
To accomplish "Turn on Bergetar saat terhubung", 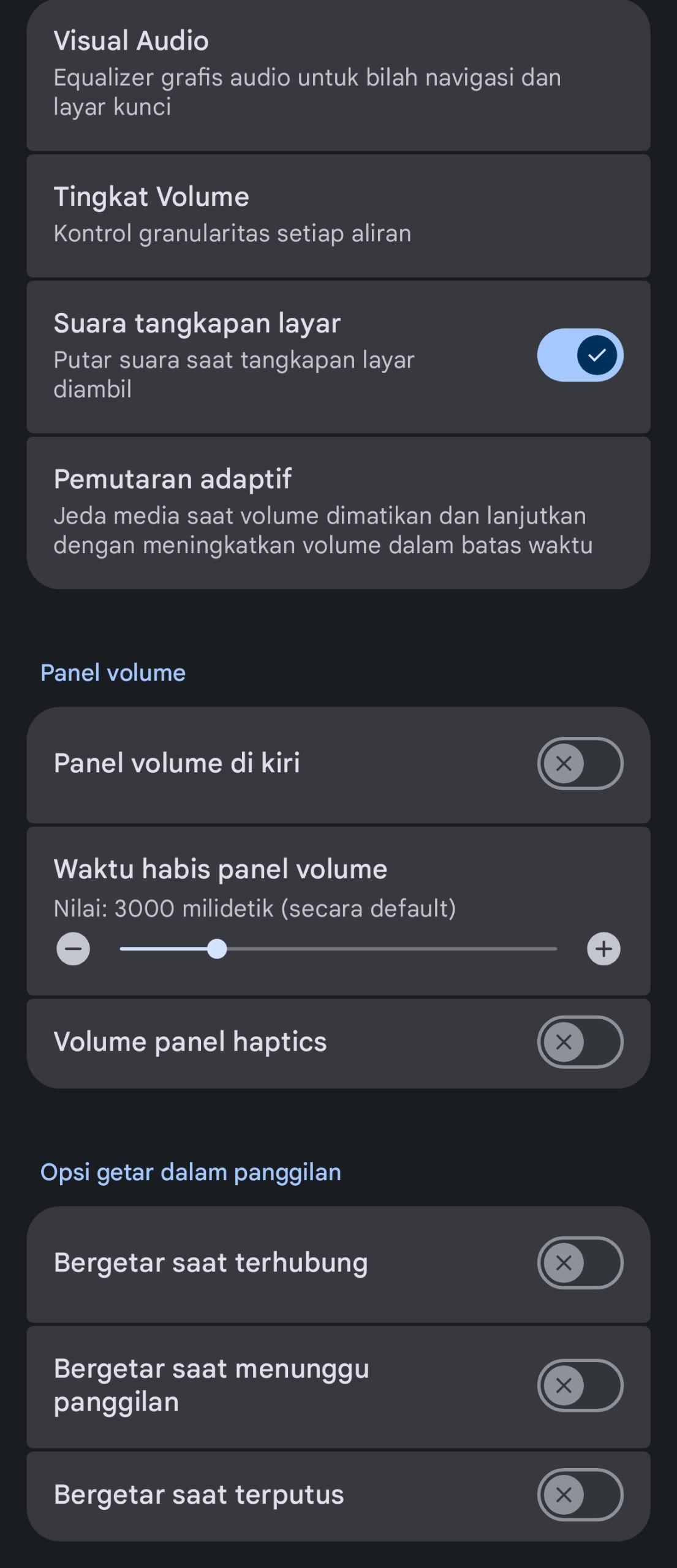I will coord(580,1262).
